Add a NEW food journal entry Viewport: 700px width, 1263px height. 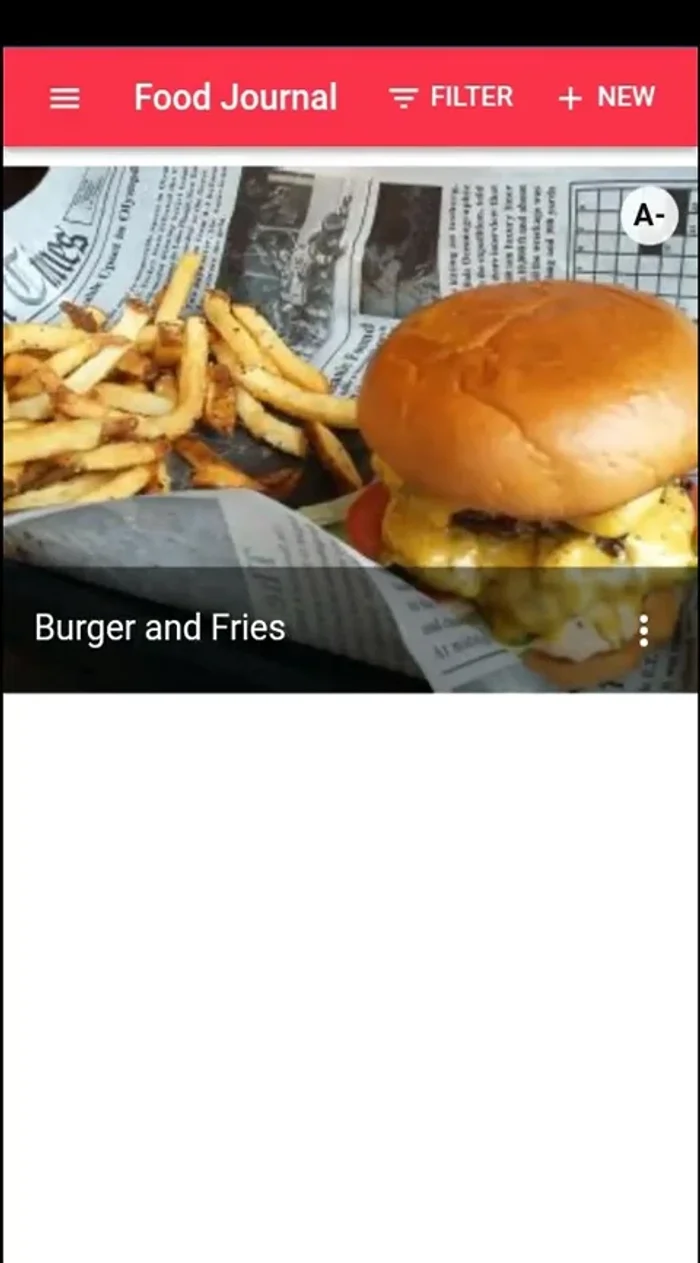point(606,98)
